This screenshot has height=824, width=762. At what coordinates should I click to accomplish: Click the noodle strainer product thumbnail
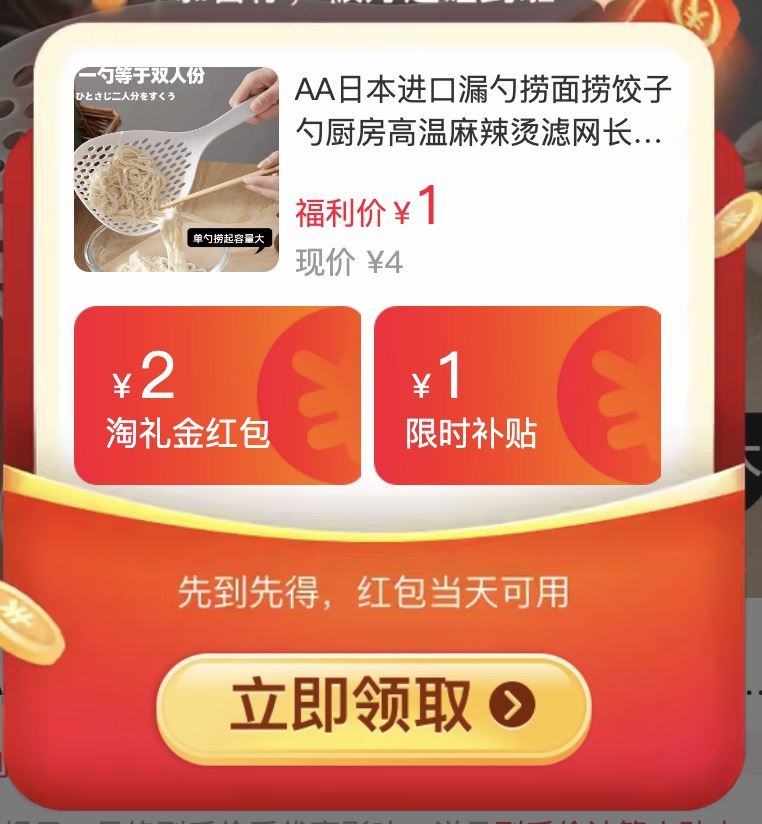pyautogui.click(x=175, y=170)
